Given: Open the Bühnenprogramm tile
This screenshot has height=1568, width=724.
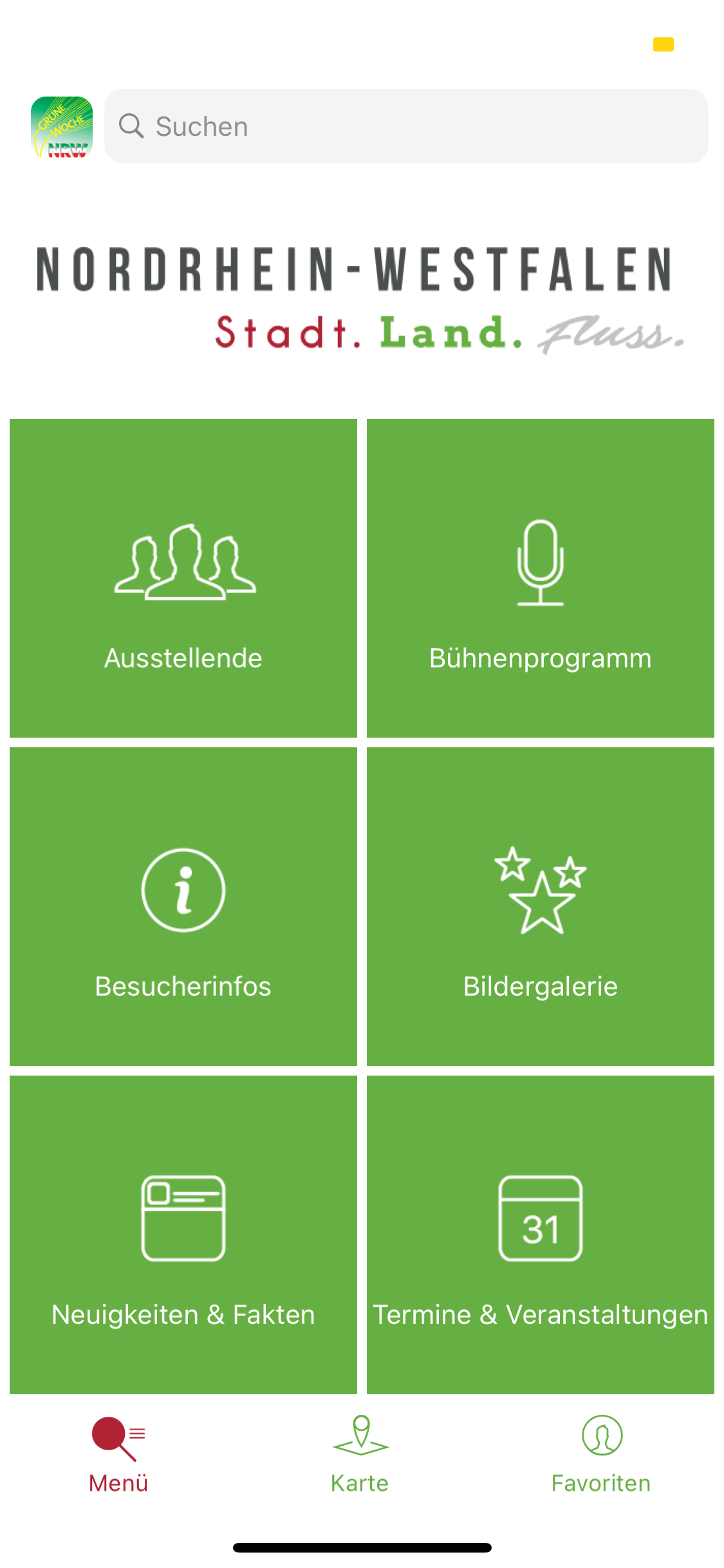Looking at the screenshot, I should pos(541,578).
